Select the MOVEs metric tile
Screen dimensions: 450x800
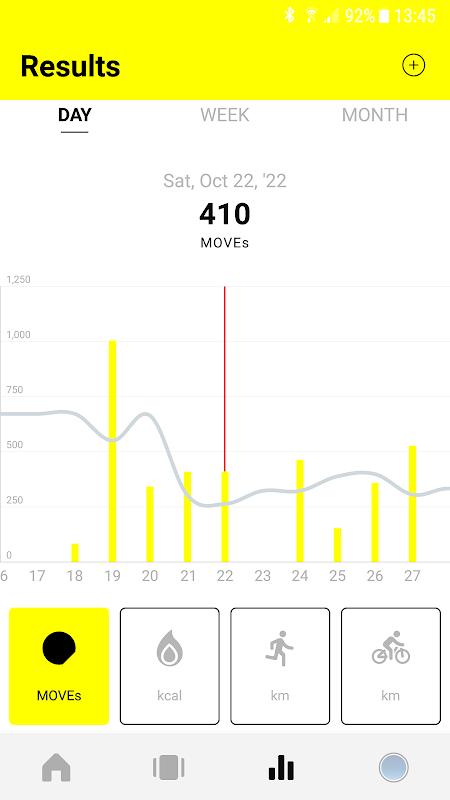59,666
